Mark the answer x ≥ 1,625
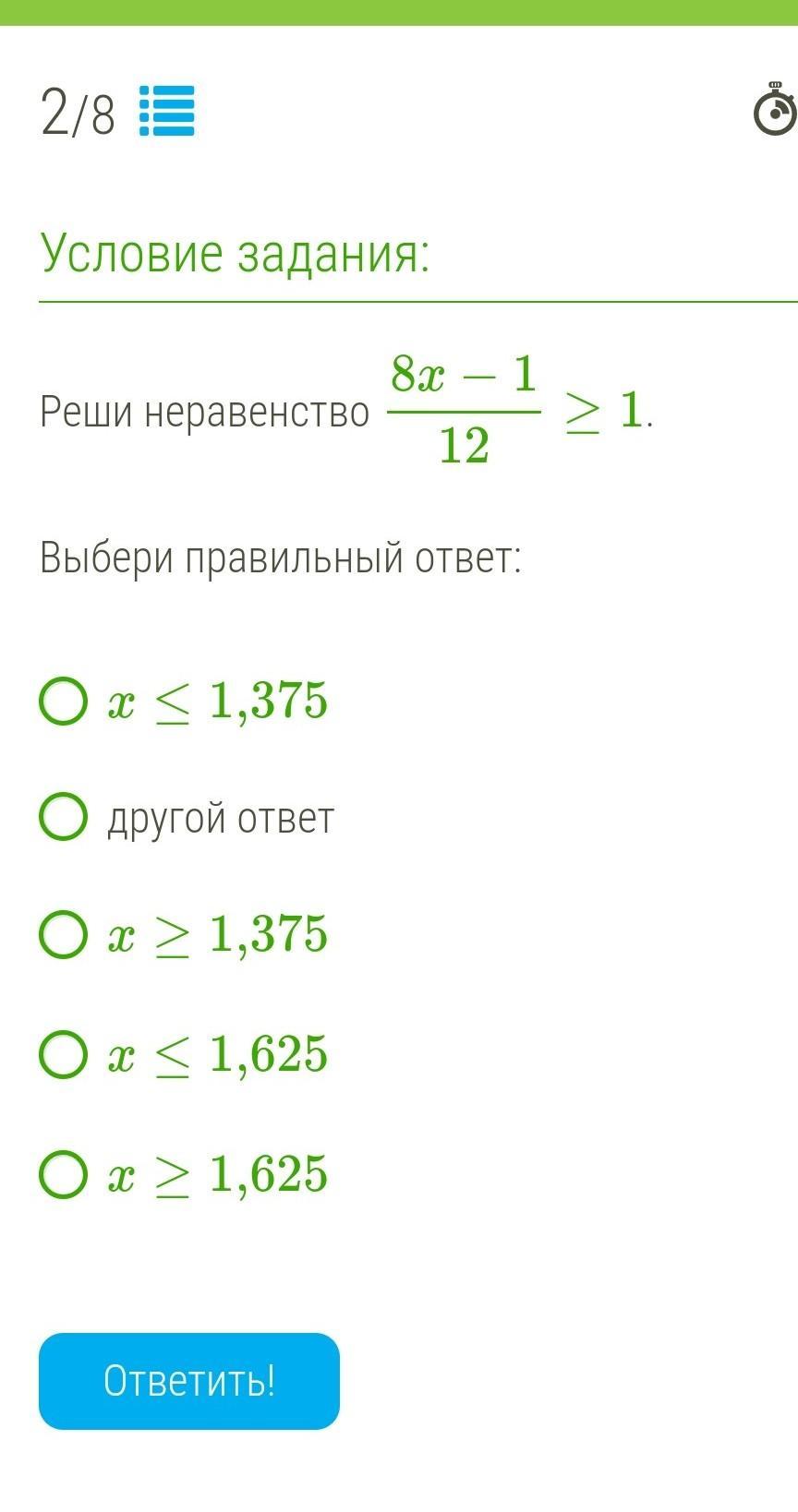798x1512 pixels. pos(63,1174)
